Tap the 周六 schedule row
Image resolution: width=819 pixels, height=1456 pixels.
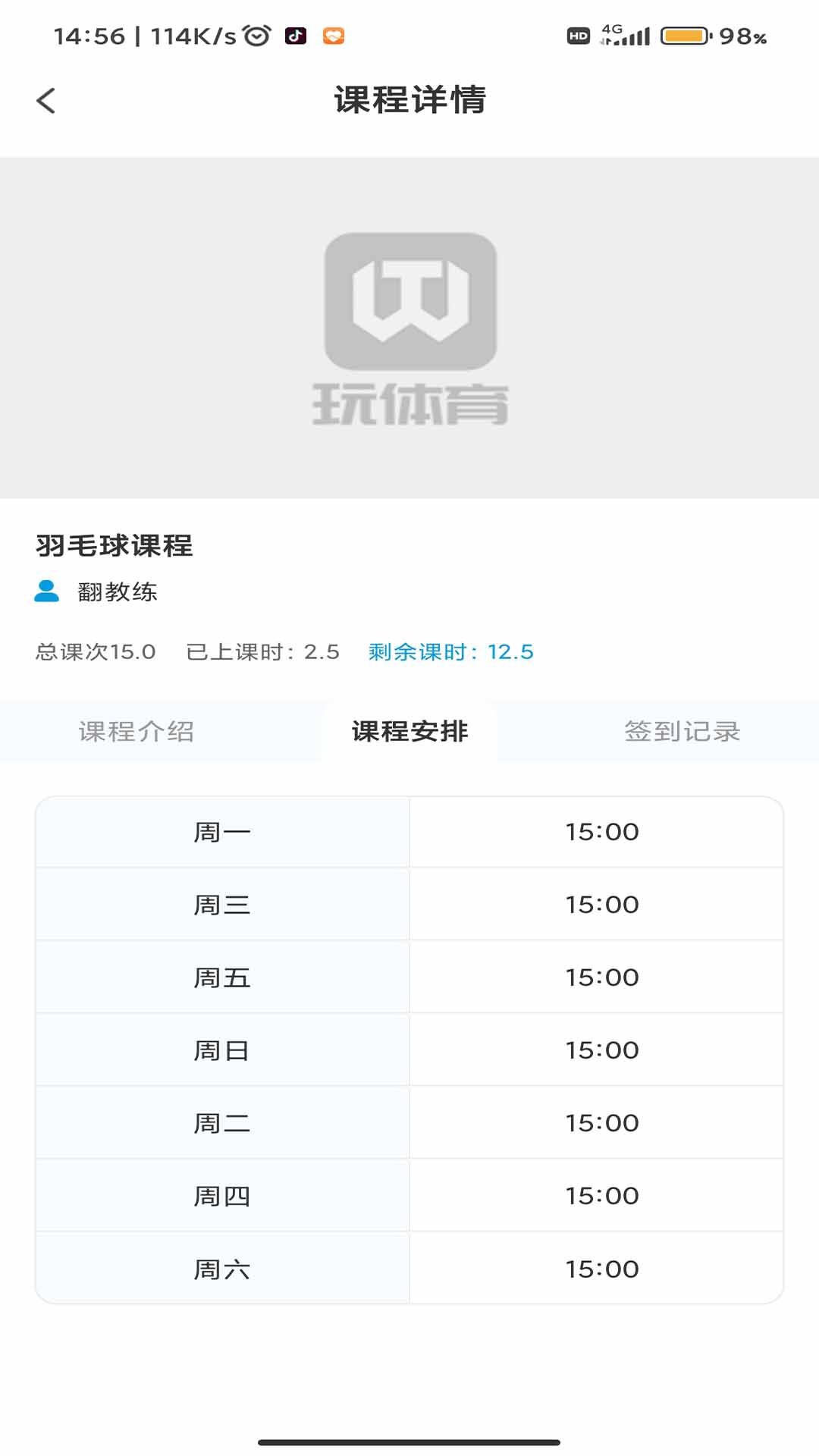[x=222, y=1269]
